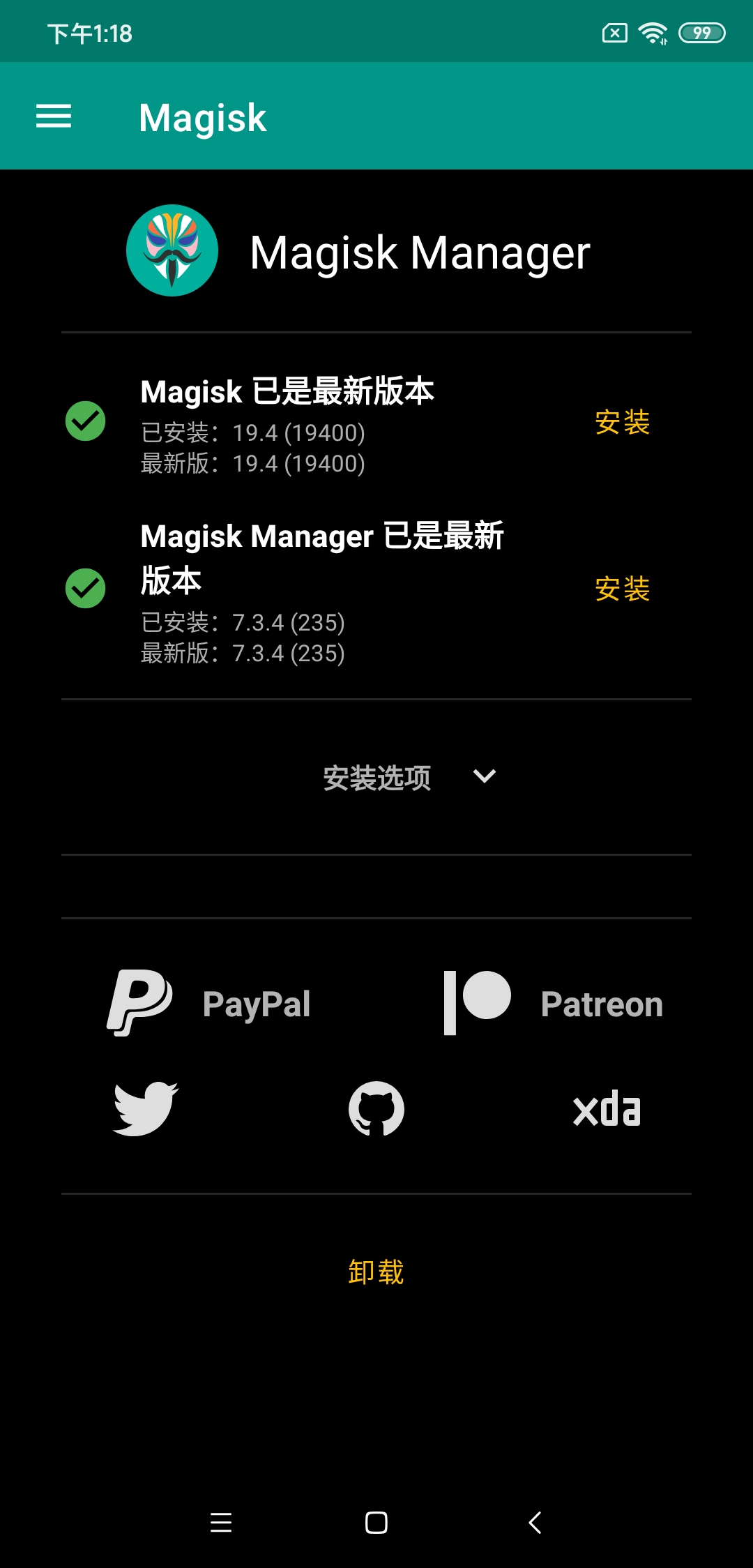Expand the 安装选项 section
Image resolution: width=753 pixels, height=1568 pixels.
click(409, 777)
